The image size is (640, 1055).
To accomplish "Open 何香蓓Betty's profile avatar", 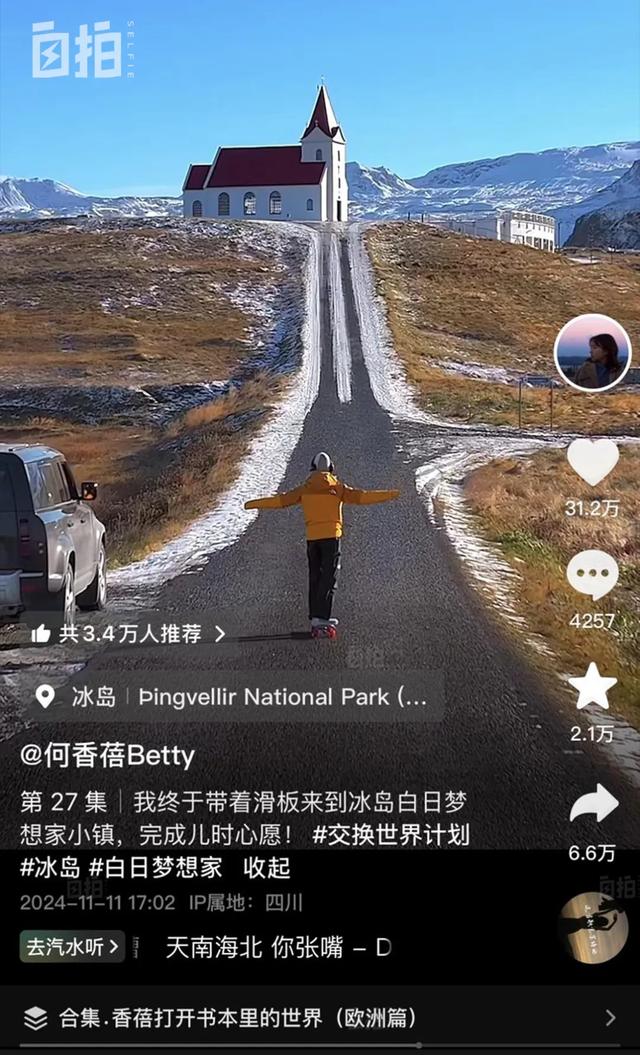I will 592,352.
